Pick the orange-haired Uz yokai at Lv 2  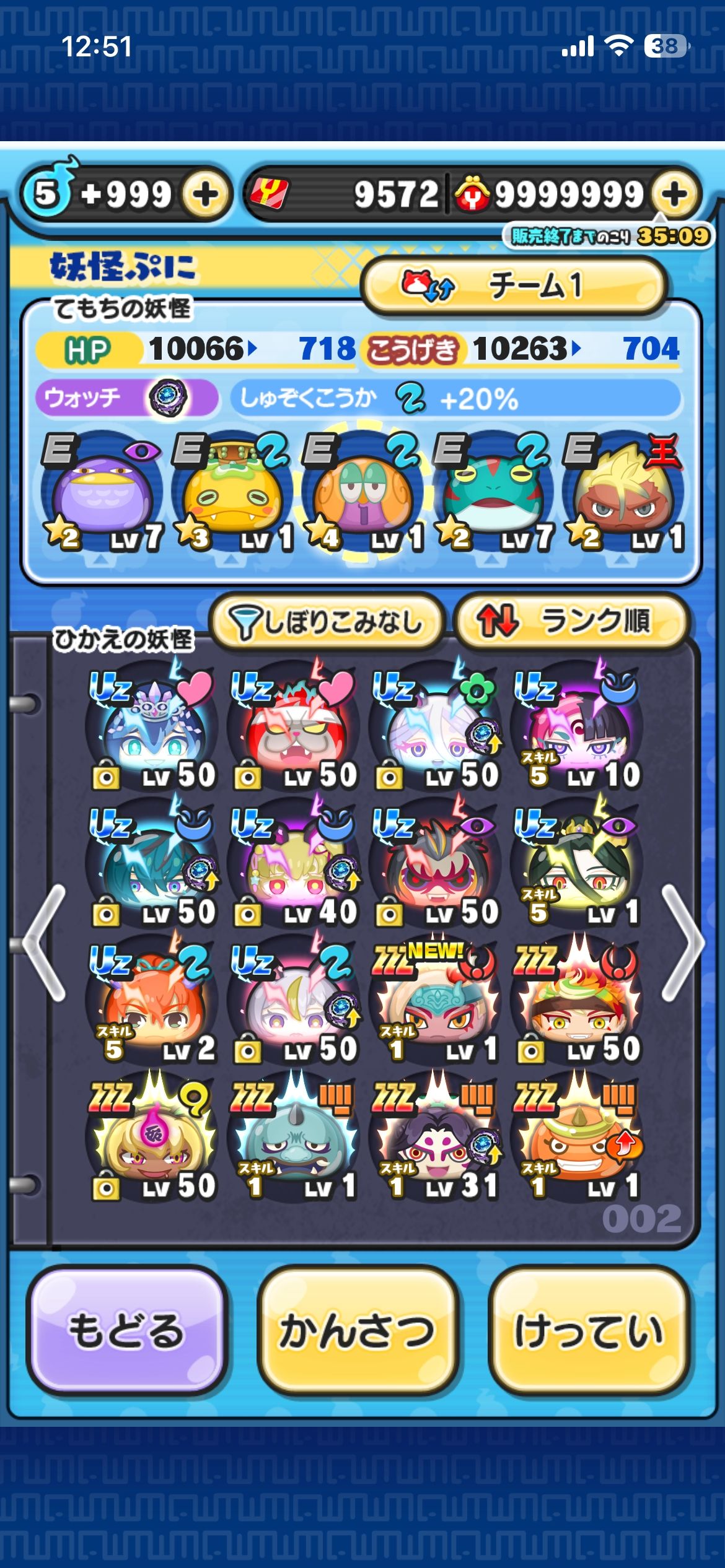click(152, 1003)
